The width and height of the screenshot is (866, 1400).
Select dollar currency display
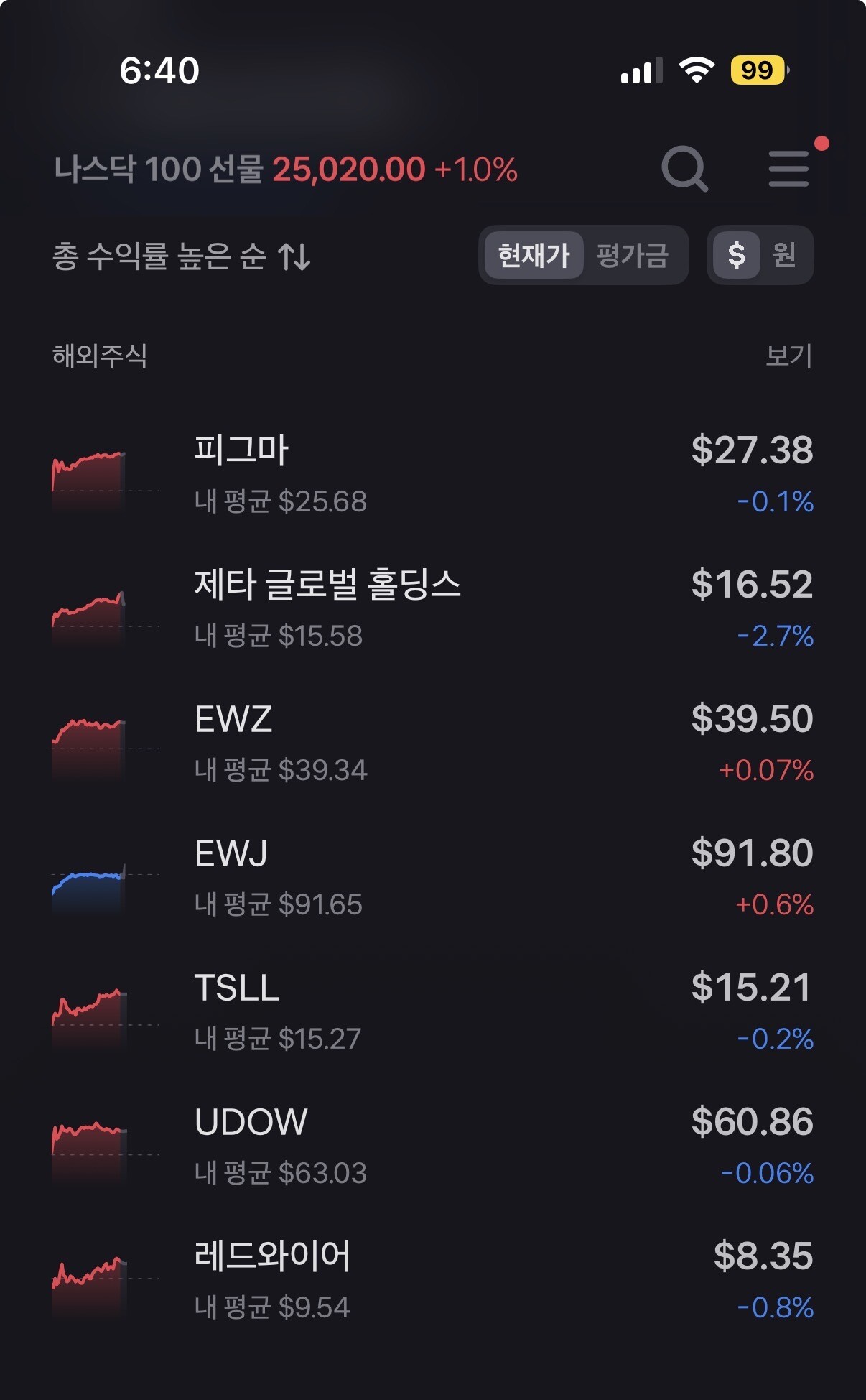coord(736,255)
